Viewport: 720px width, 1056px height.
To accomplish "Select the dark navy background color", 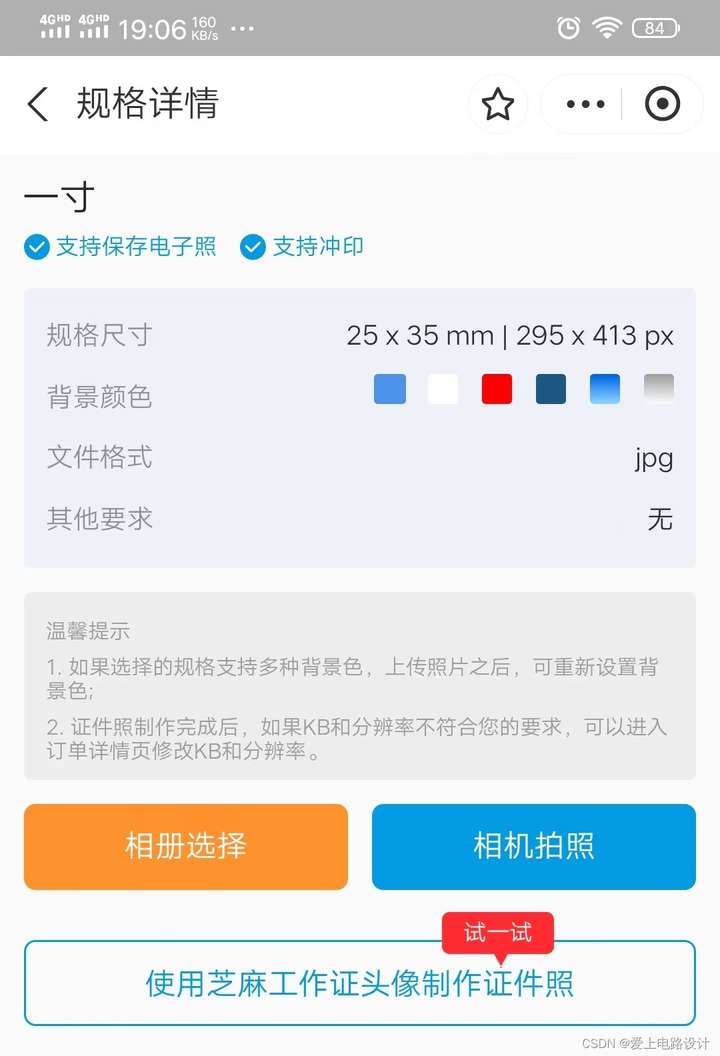I will pyautogui.click(x=551, y=389).
